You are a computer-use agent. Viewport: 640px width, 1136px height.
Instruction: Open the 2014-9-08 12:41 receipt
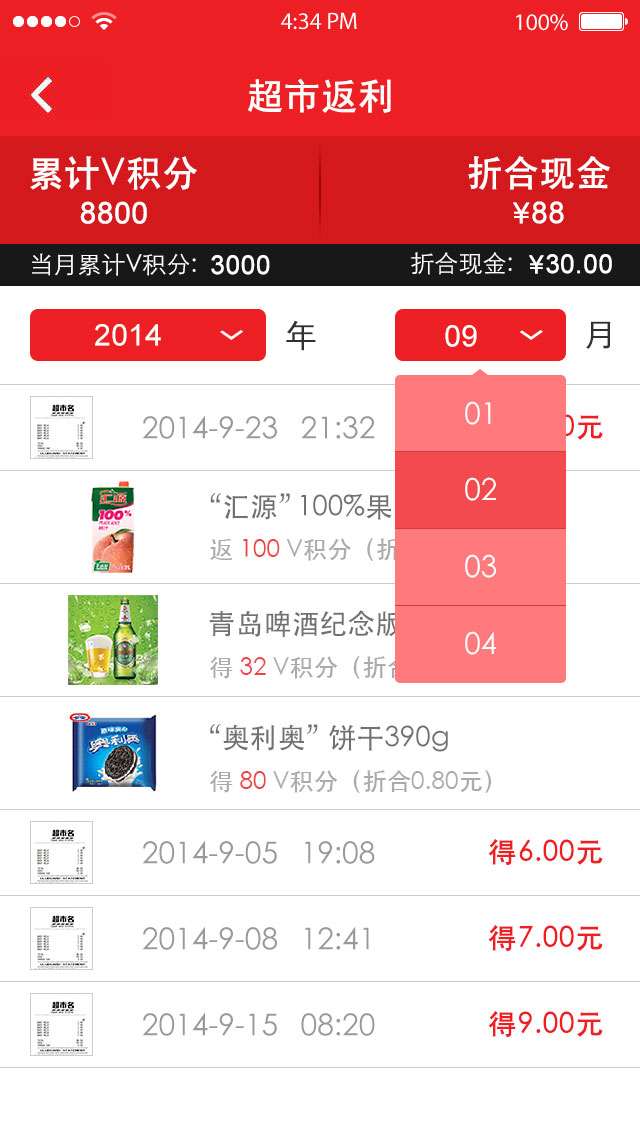pos(320,939)
